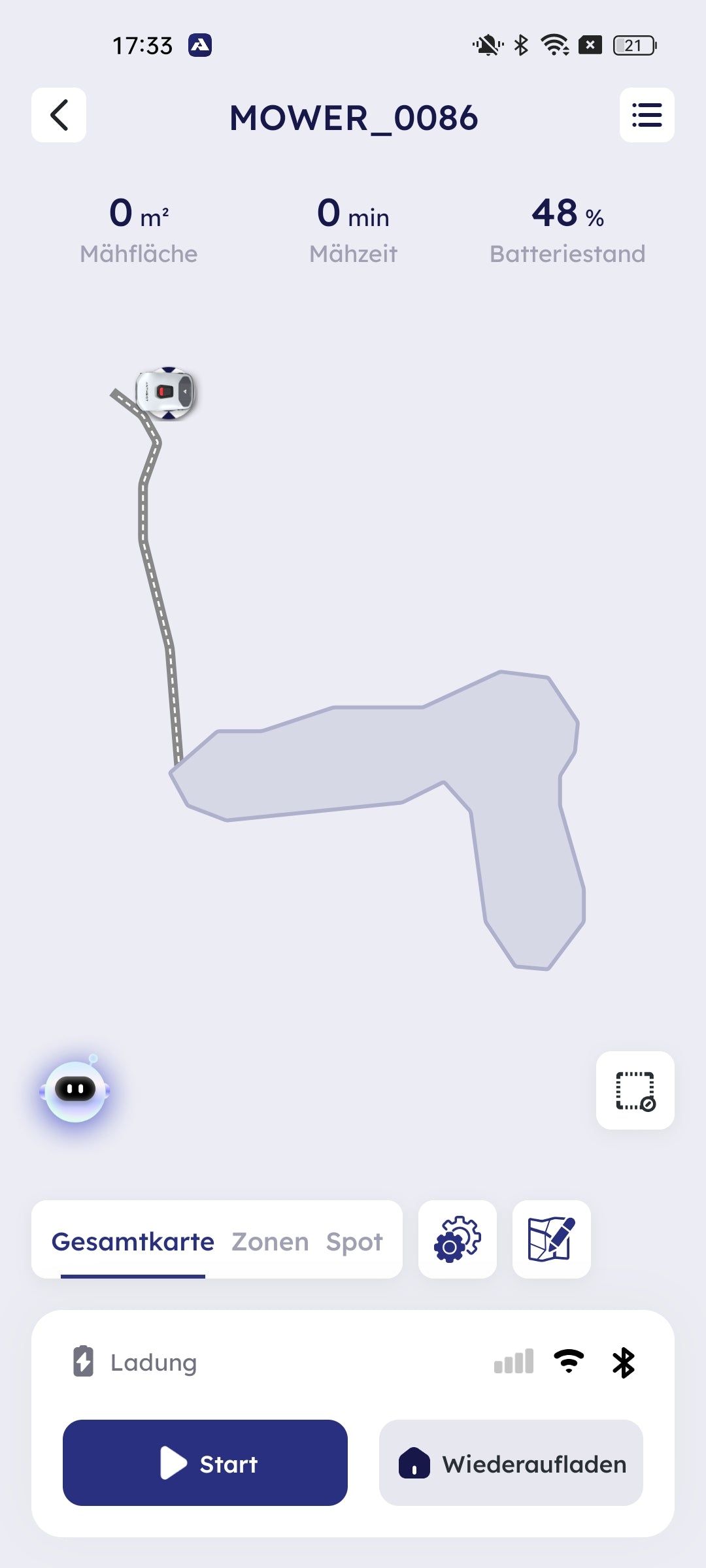Switch to the Zonen tab
706x1568 pixels.
point(270,1241)
